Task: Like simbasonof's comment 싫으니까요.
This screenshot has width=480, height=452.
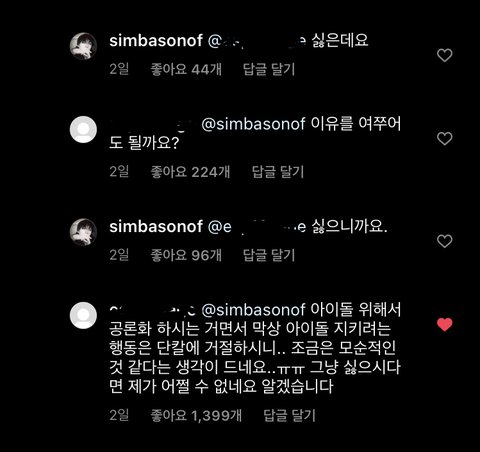Action: [x=444, y=241]
